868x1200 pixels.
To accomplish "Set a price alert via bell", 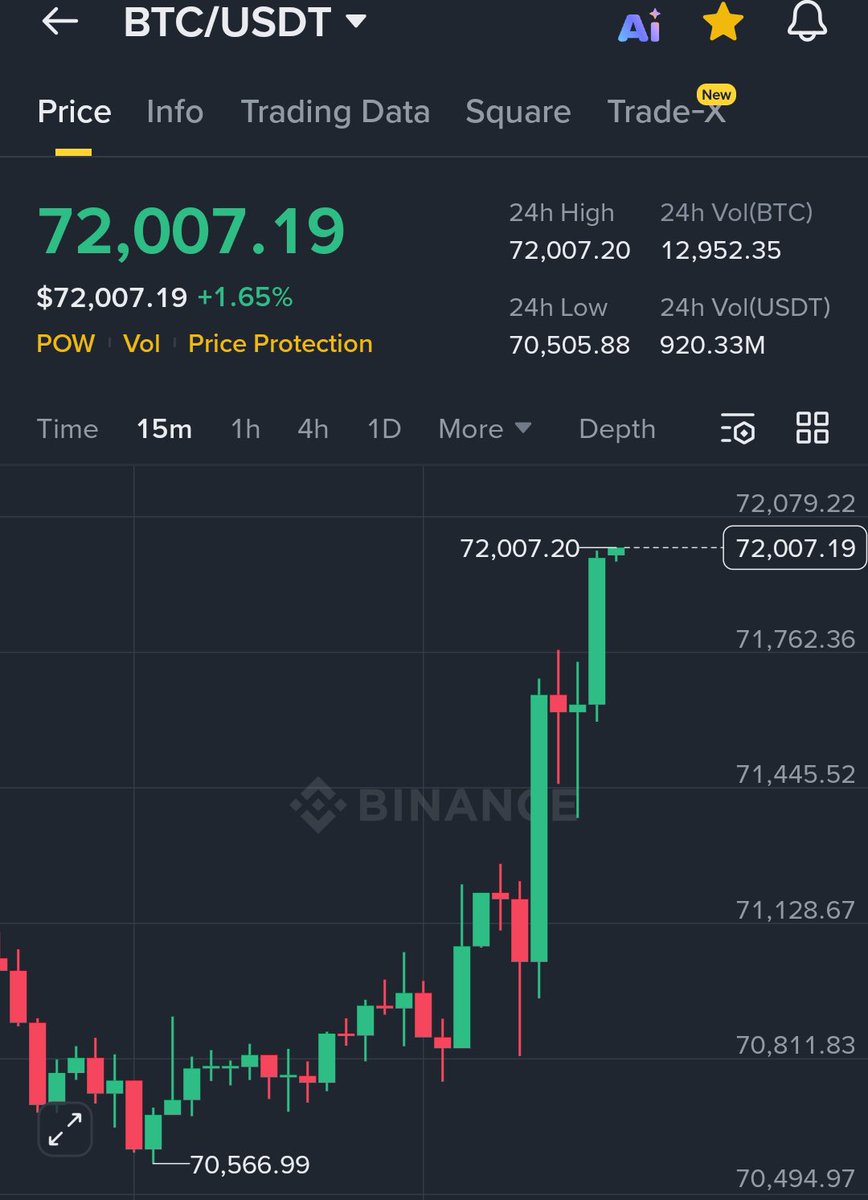I will tap(807, 22).
